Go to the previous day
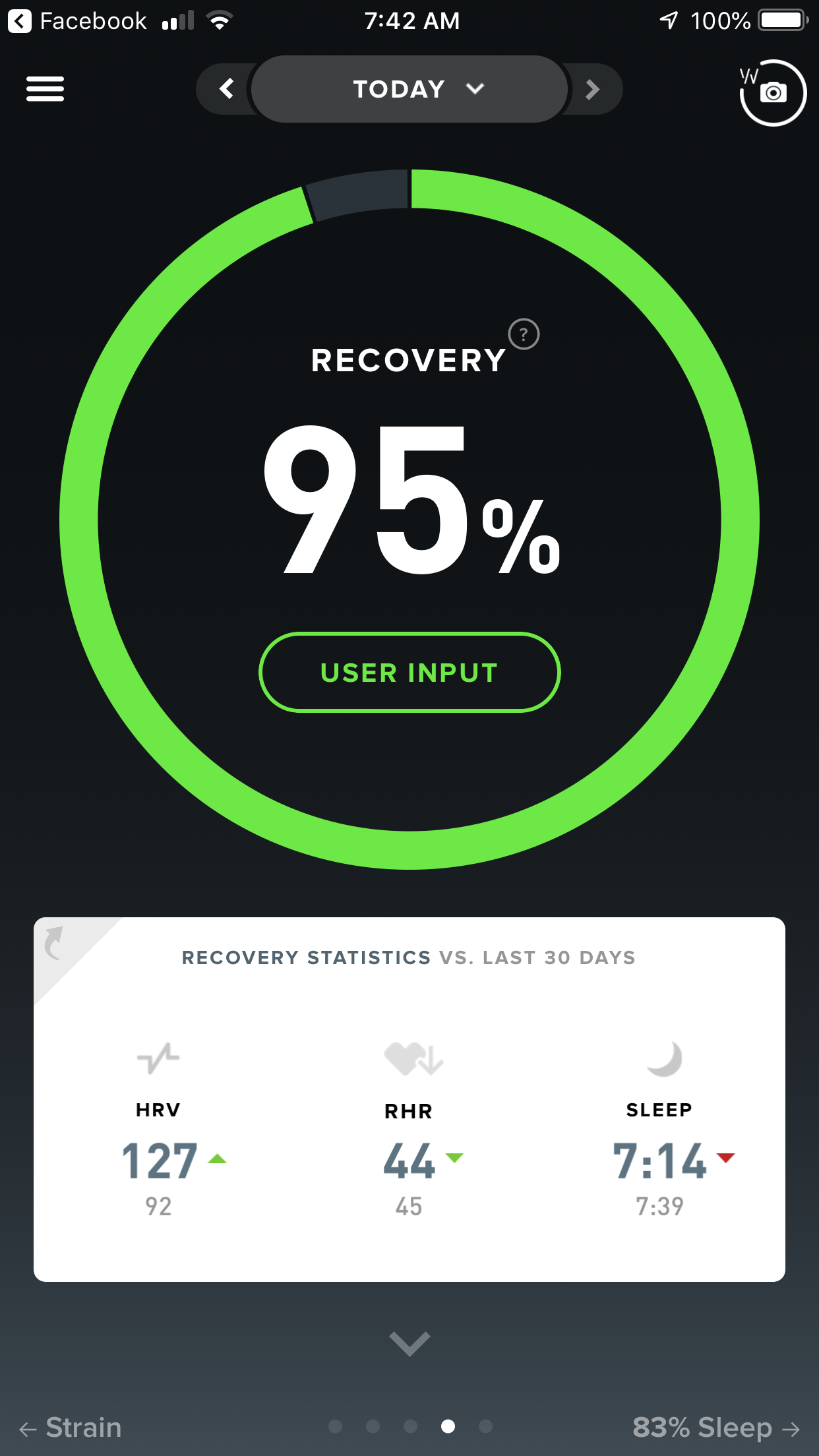Viewport: 819px width, 1456px height. 226,89
